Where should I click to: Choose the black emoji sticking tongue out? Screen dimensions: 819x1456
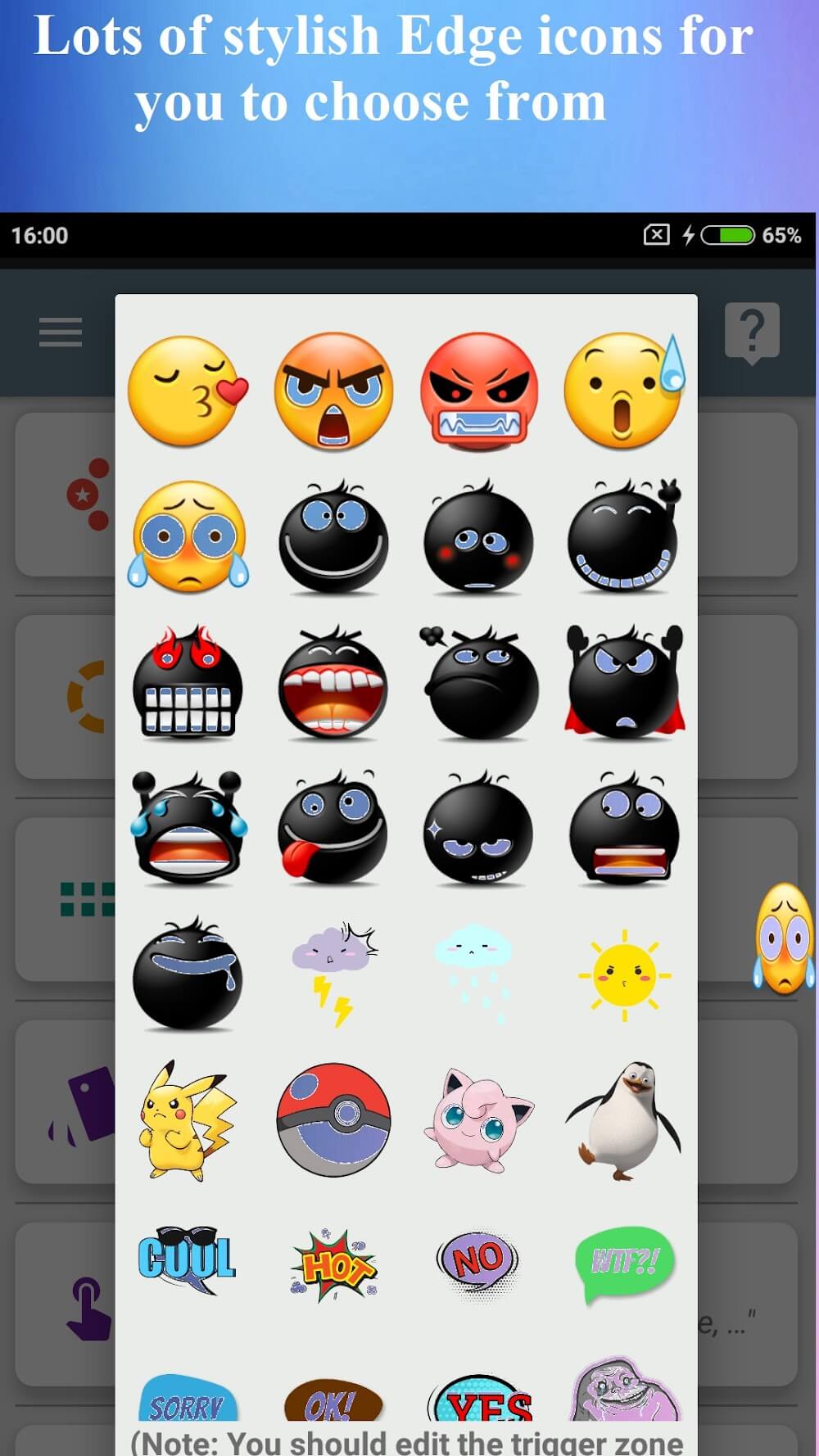pyautogui.click(x=333, y=828)
